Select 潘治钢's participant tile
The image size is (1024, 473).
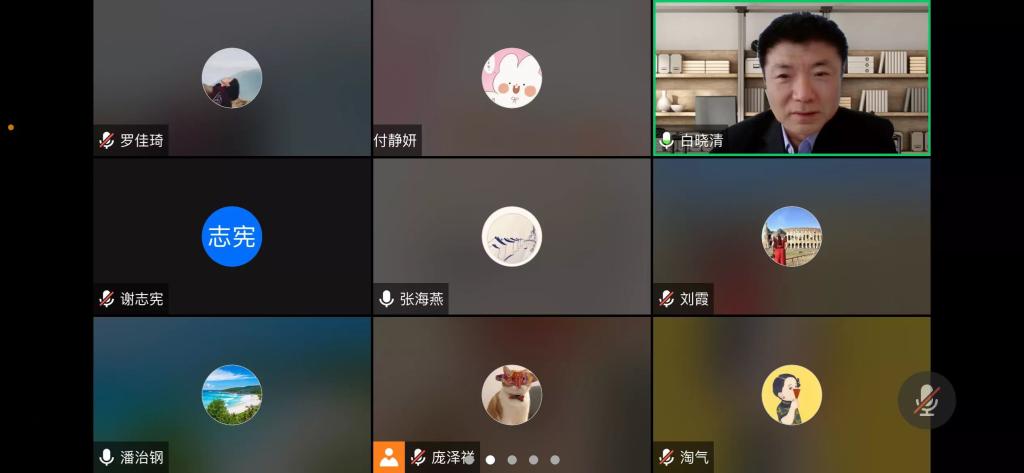pos(232,394)
